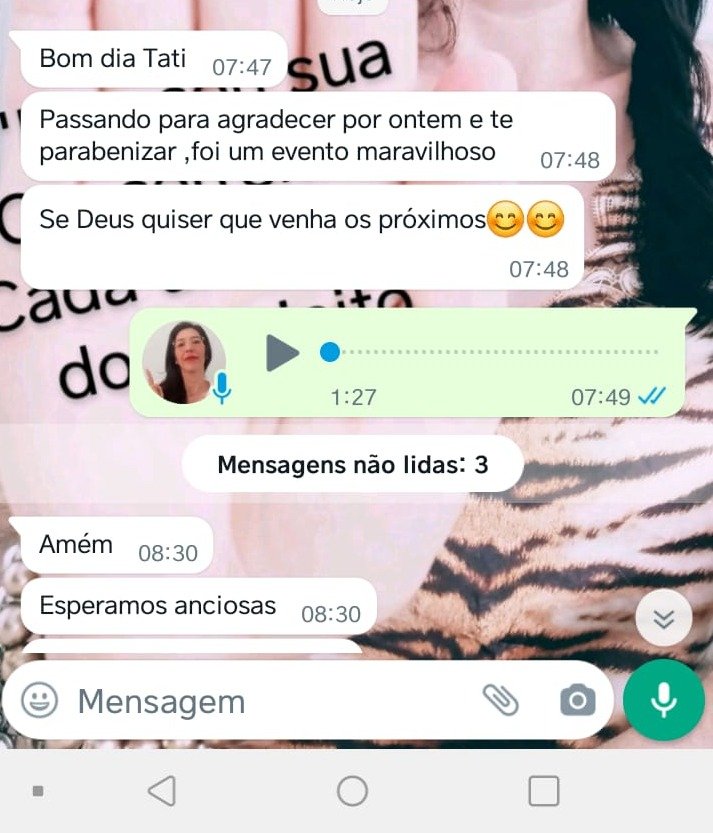Open recent apps with the square button
The image size is (713, 833).
543,791
